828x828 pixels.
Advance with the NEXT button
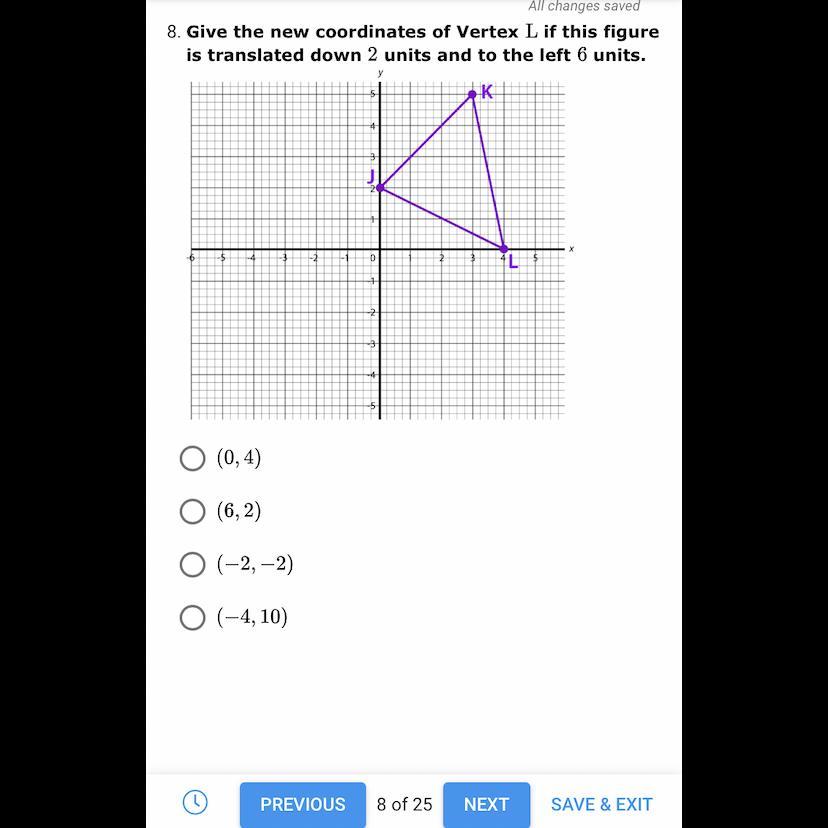click(x=486, y=804)
